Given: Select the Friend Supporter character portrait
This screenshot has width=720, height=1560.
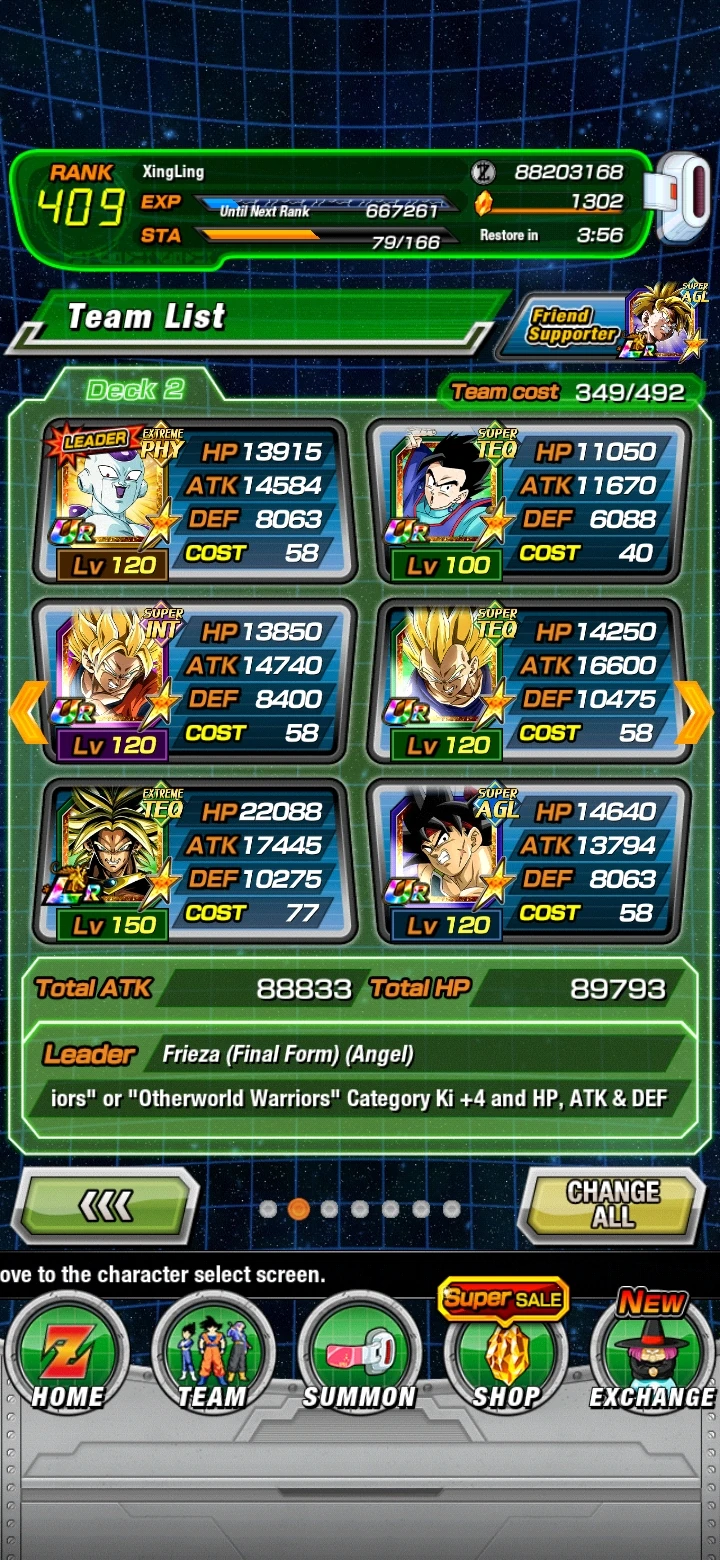Looking at the screenshot, I should click(668, 315).
